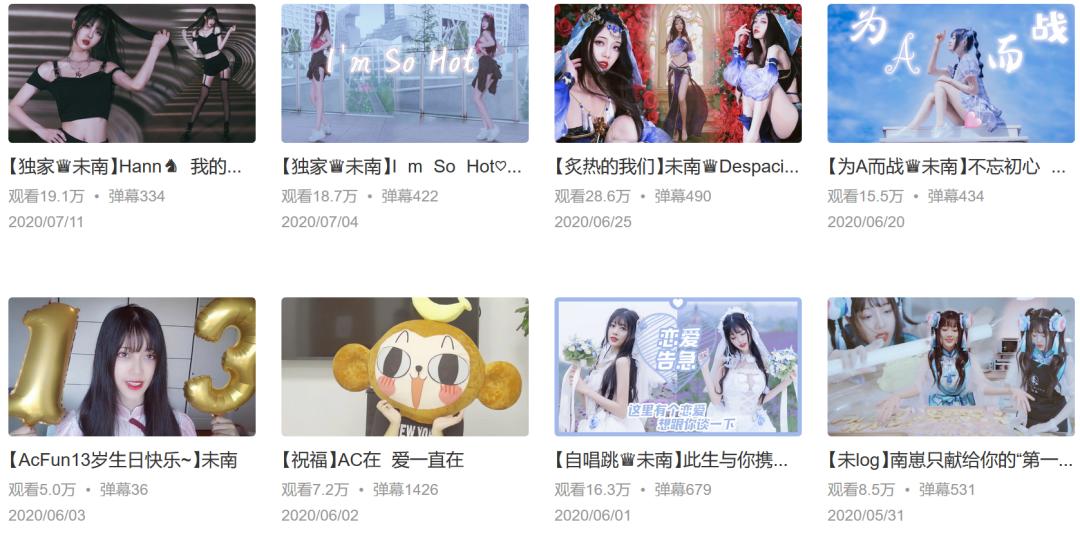The width and height of the screenshot is (1080, 558).
Task: Play the 祝福 AC在 爱一直在 video
Action: pos(404,367)
